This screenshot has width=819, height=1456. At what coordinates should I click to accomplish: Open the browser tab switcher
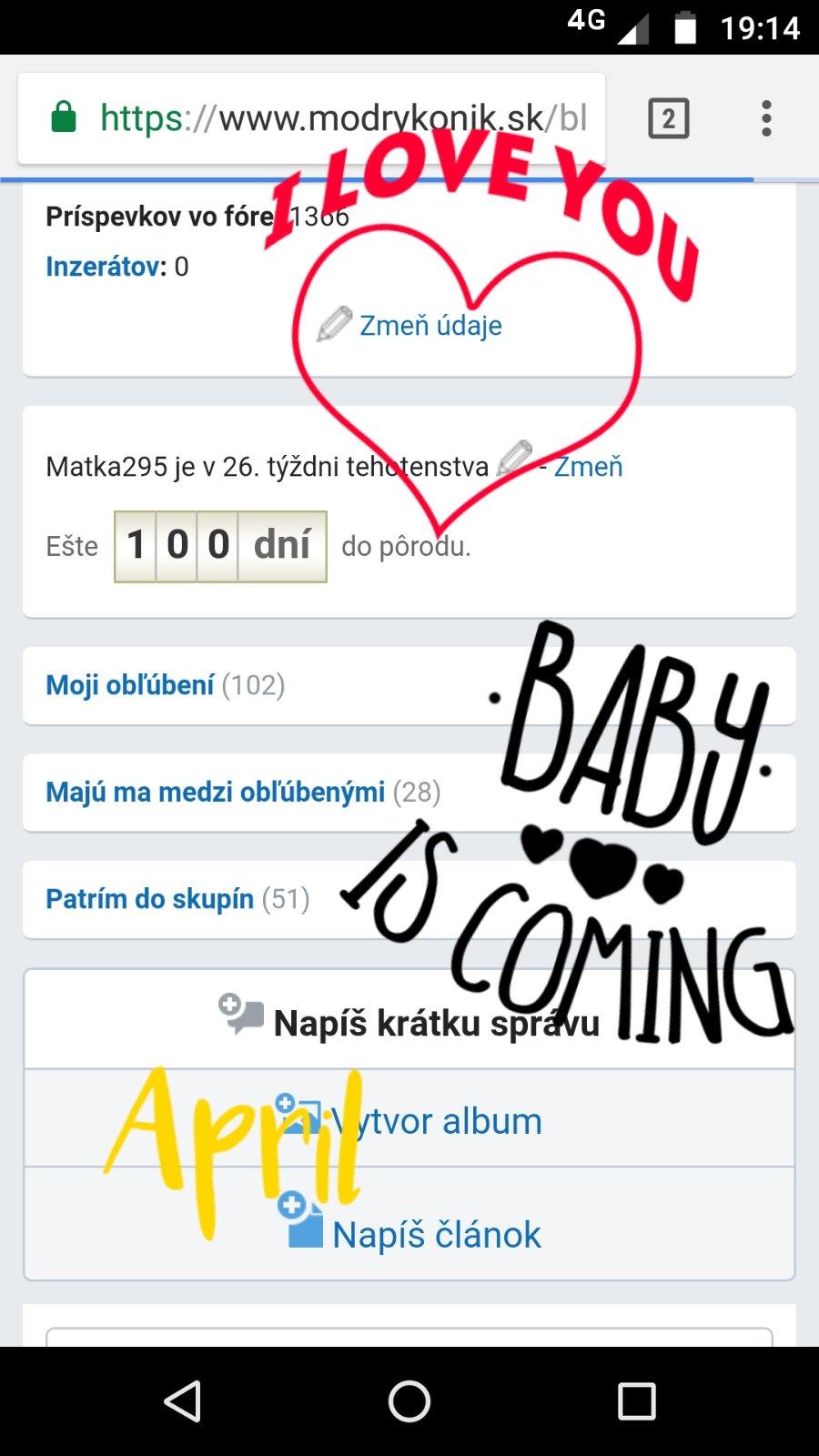point(668,118)
